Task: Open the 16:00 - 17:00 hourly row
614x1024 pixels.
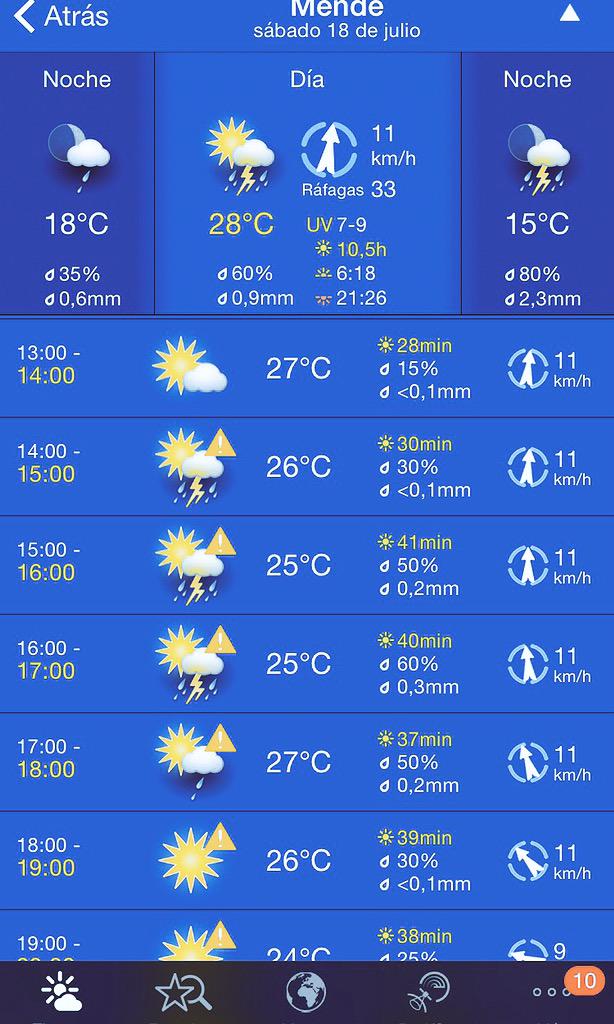Action: pyautogui.click(x=307, y=663)
